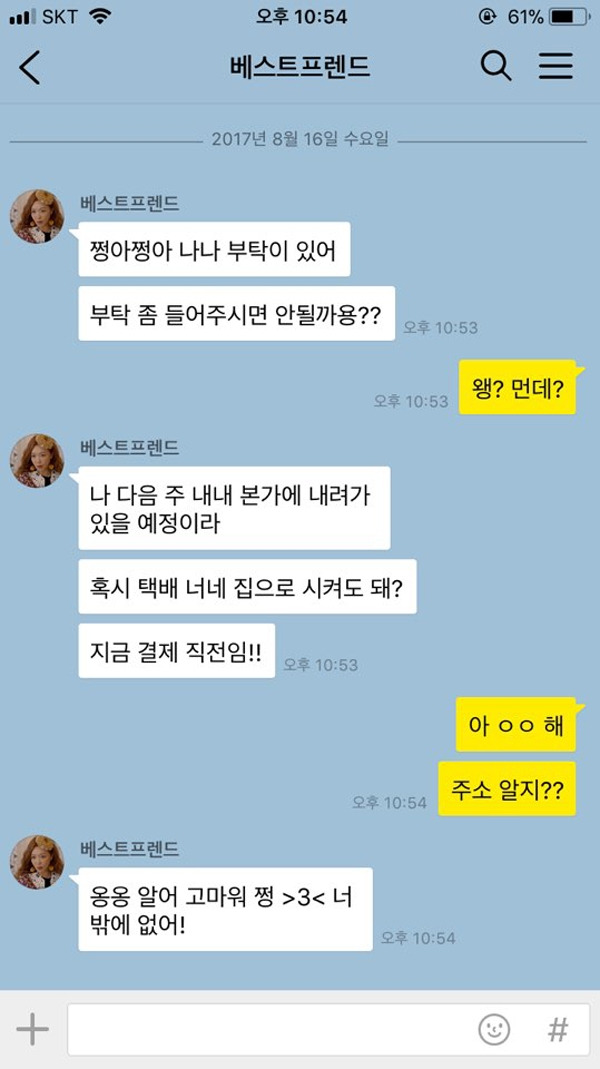Go back to the chat list
Image resolution: width=600 pixels, height=1069 pixels.
[x=30, y=67]
